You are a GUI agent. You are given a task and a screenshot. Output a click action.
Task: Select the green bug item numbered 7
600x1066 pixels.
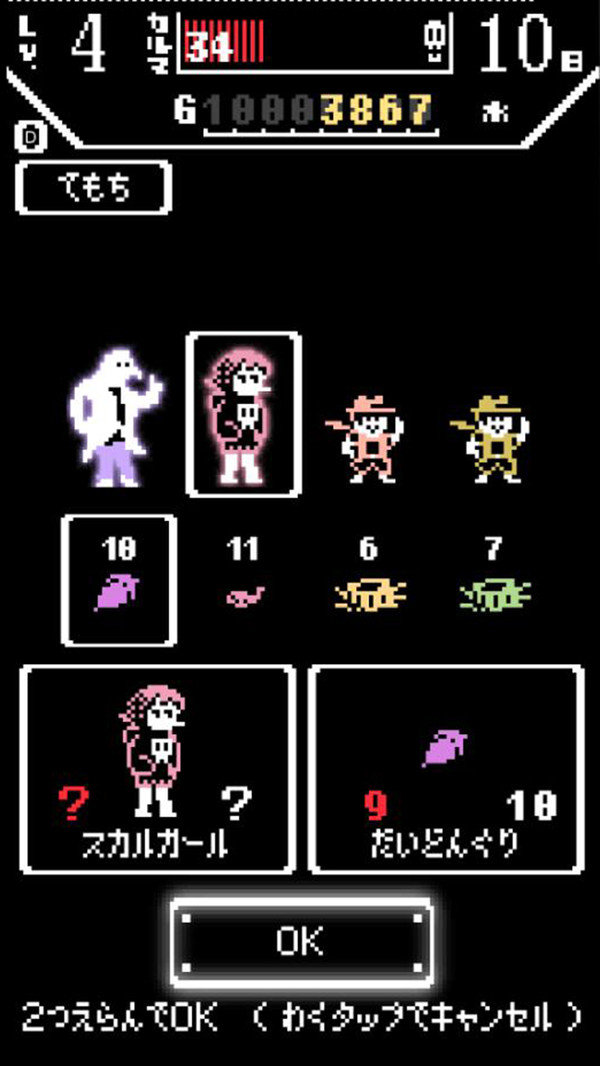pos(495,581)
